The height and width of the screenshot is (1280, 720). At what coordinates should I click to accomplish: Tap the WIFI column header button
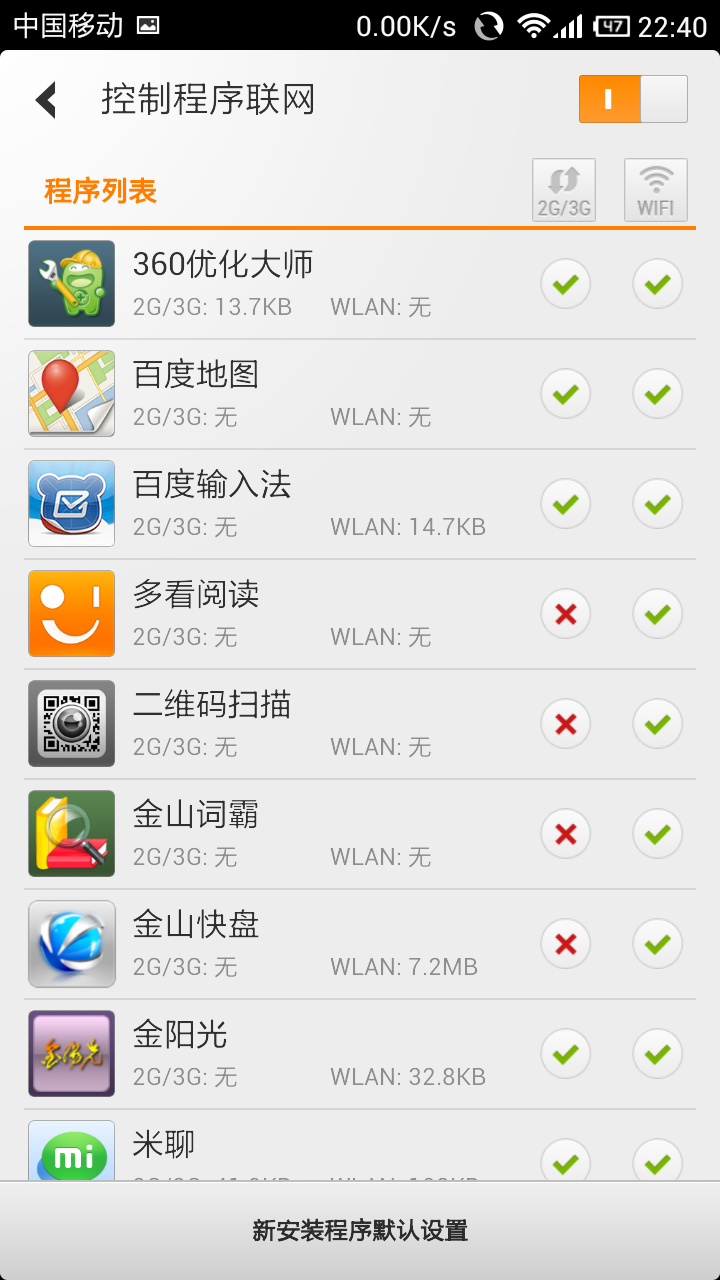point(656,190)
